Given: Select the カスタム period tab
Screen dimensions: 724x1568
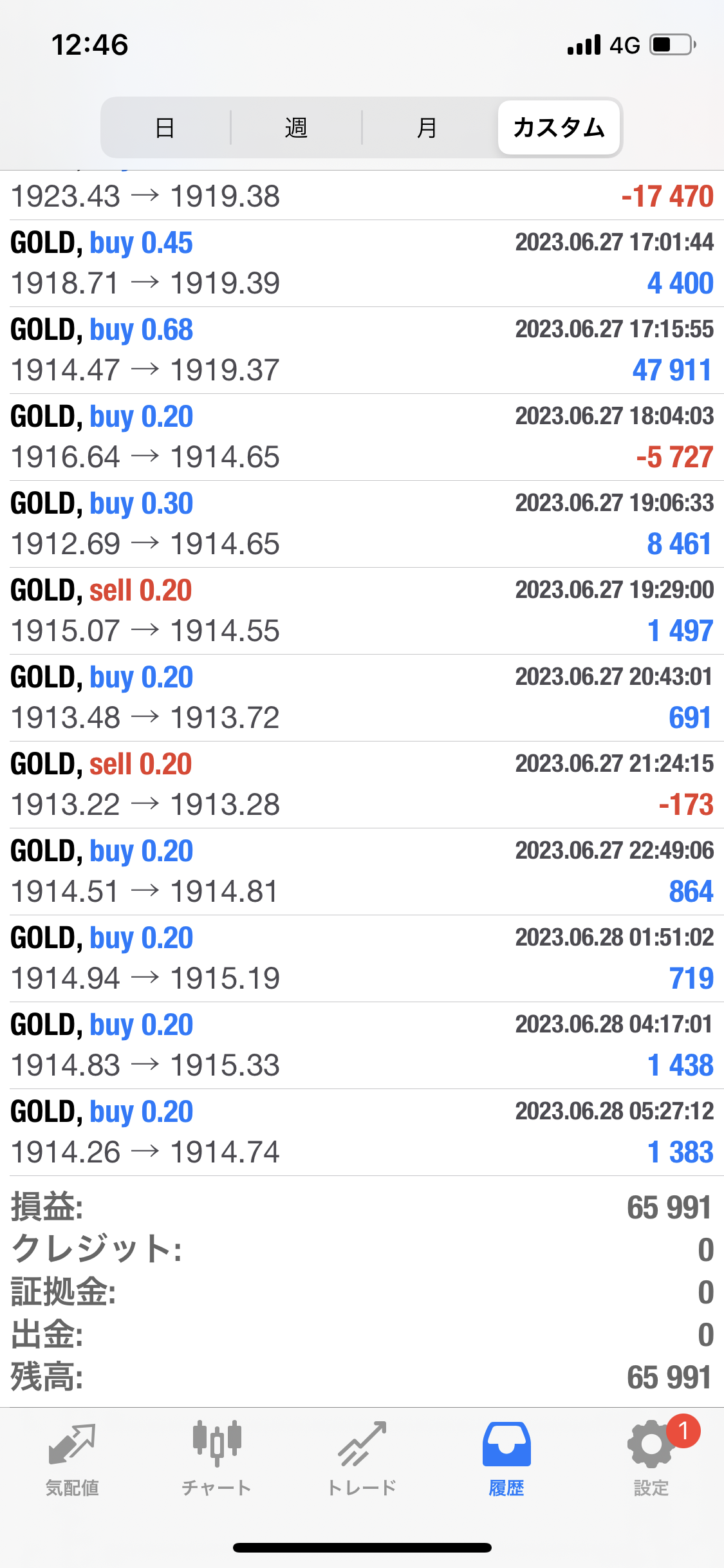Looking at the screenshot, I should 559,127.
